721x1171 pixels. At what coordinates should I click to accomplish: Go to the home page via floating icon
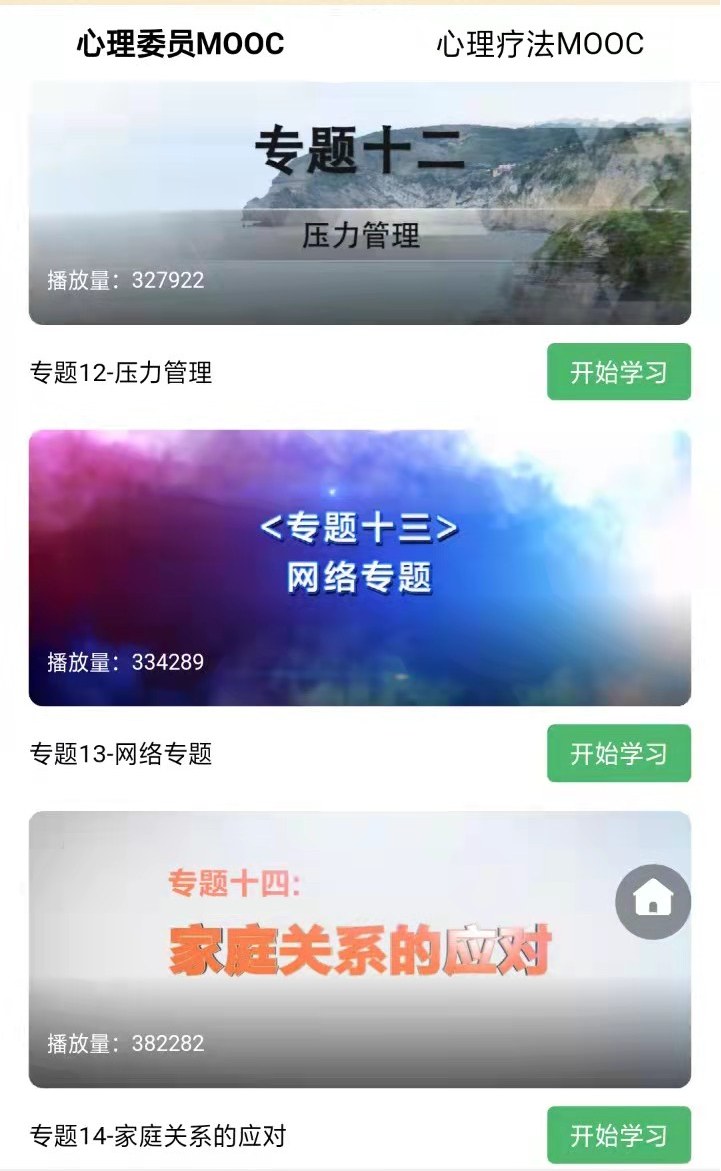(x=653, y=901)
